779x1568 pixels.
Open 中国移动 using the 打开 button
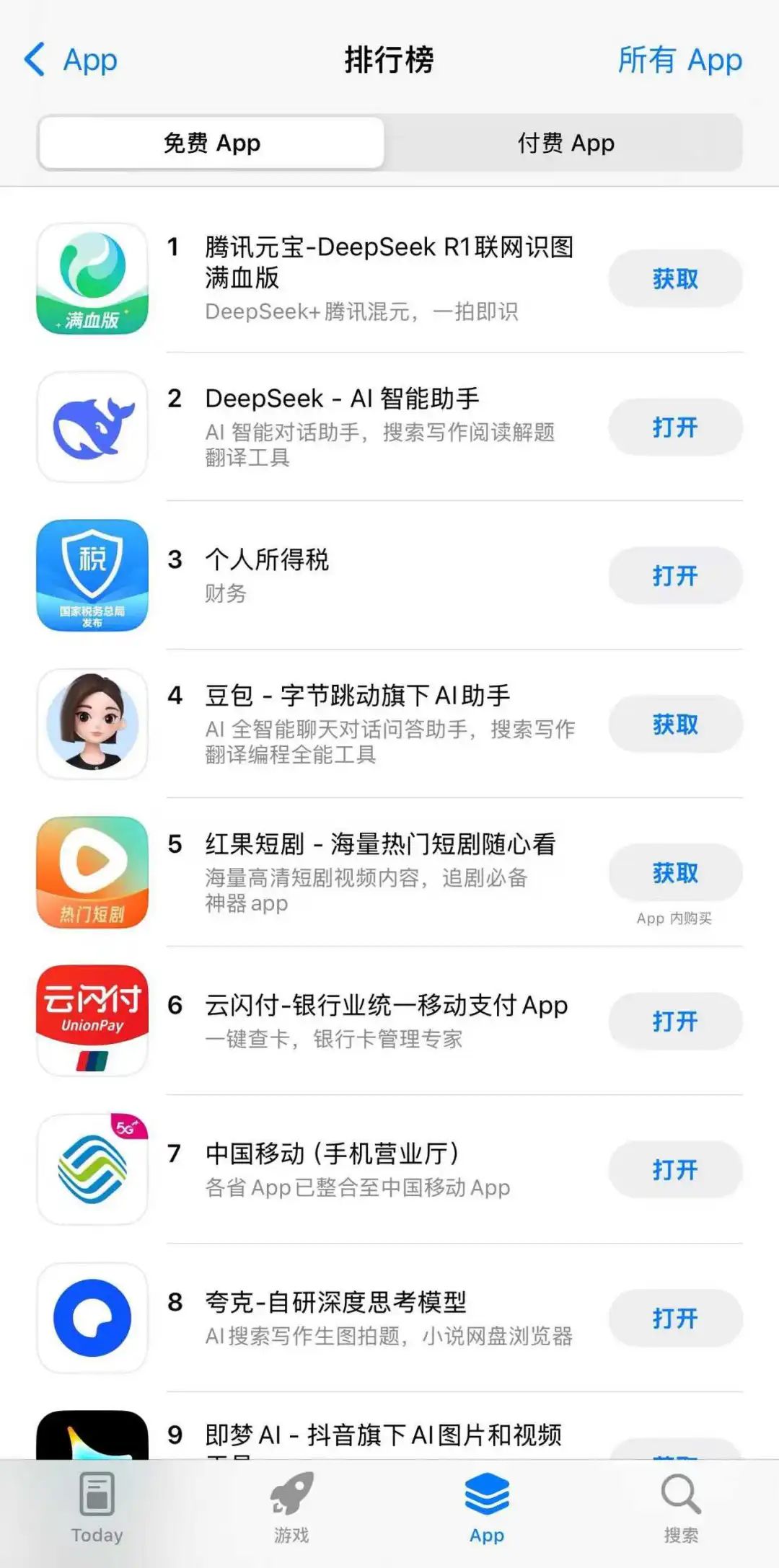[674, 1170]
